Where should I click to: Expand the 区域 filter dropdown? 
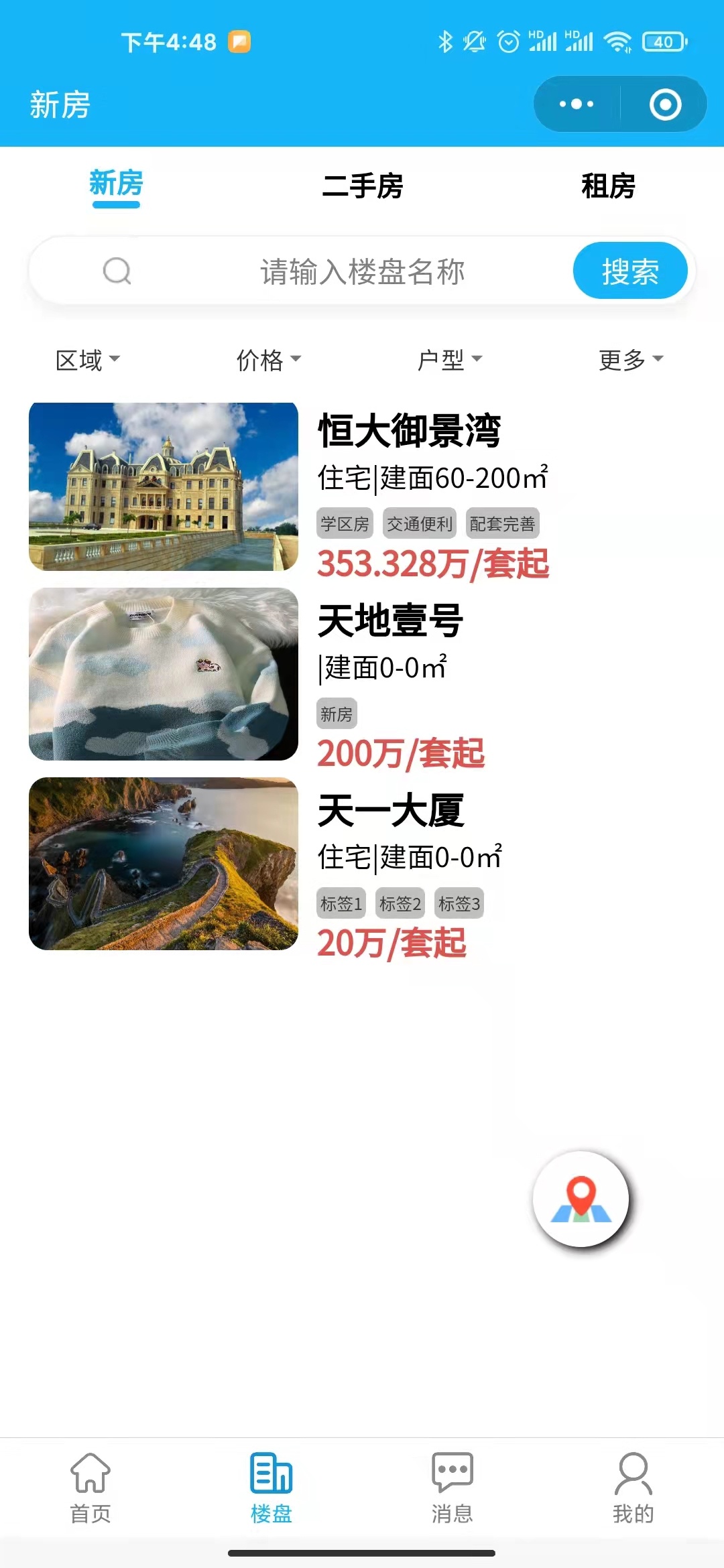click(x=87, y=360)
